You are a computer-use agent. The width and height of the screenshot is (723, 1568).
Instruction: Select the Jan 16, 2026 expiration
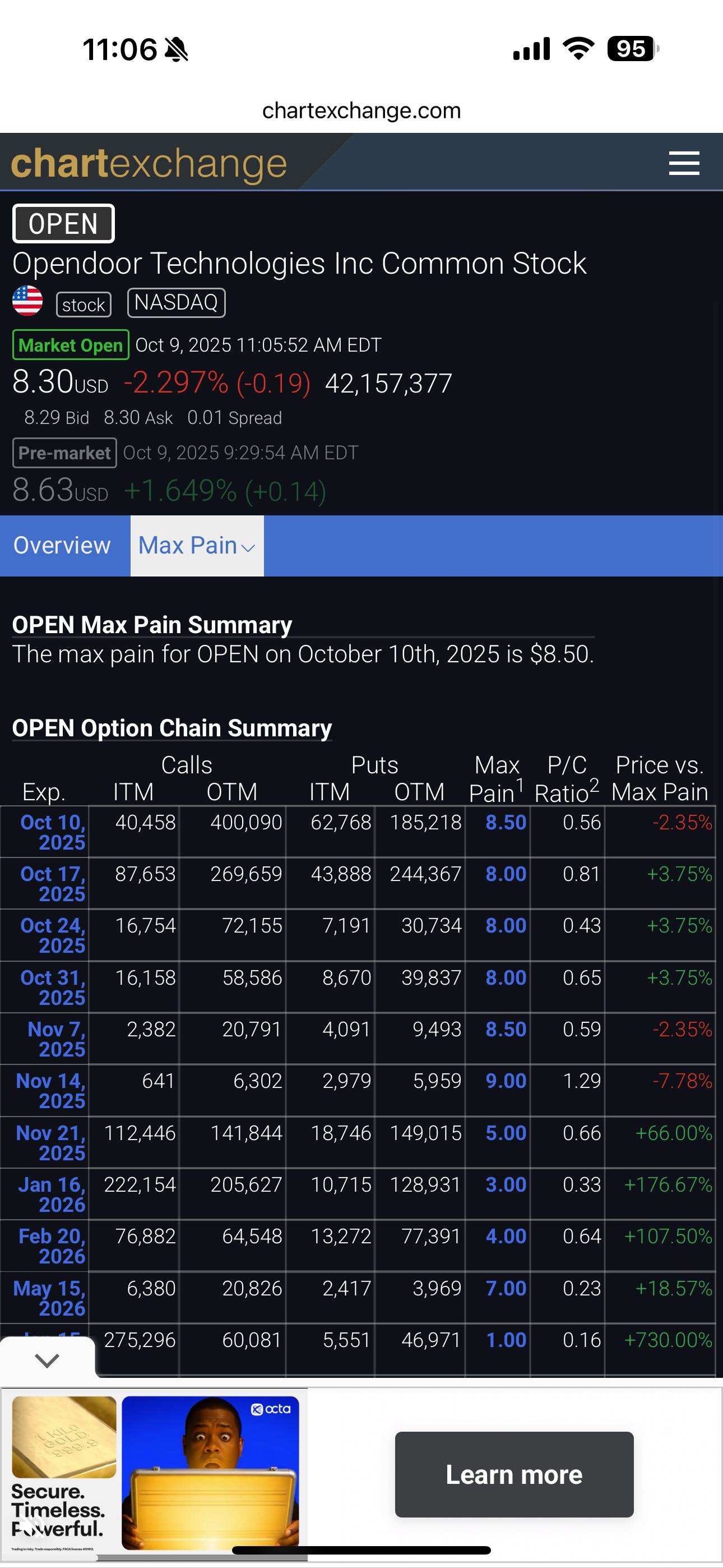pyautogui.click(x=52, y=1193)
